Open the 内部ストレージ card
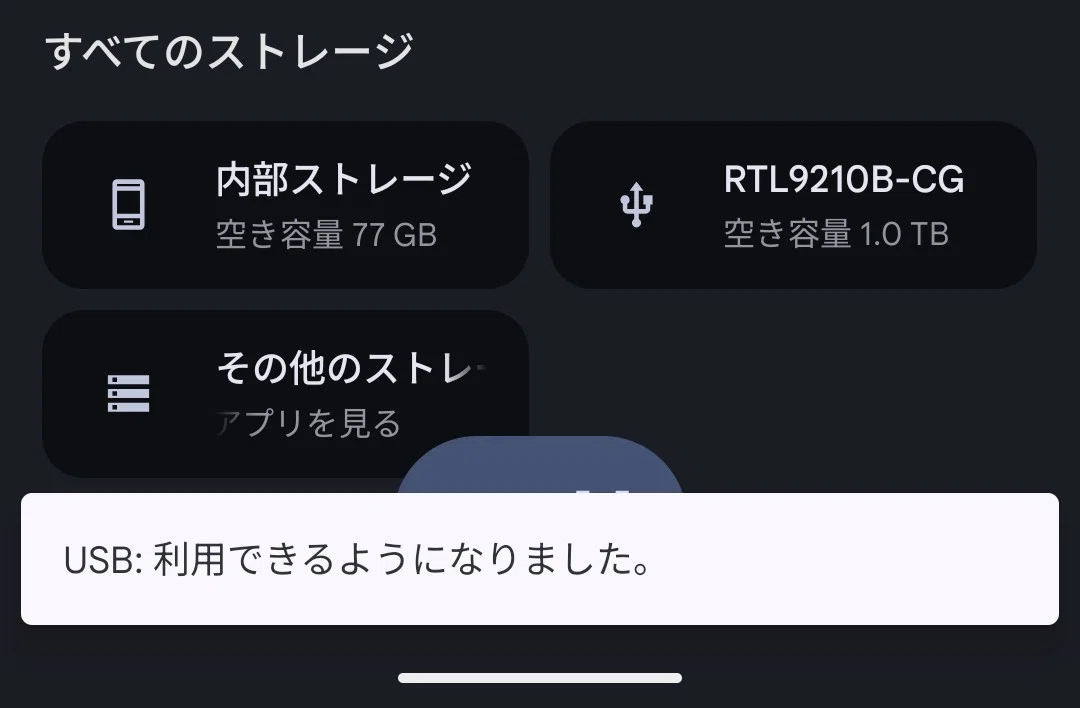Screen dimensions: 1080x708 285,205
